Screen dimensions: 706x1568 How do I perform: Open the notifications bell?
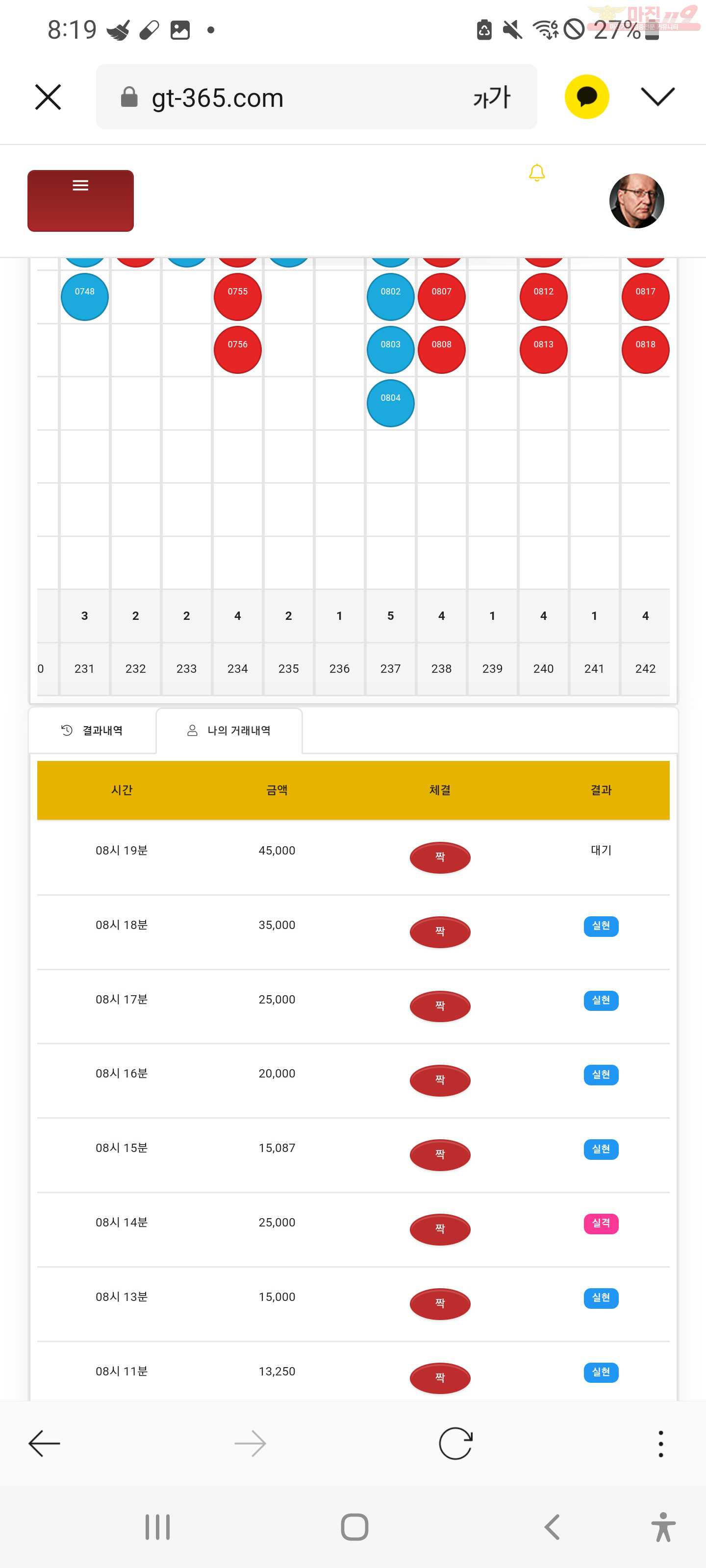(537, 173)
